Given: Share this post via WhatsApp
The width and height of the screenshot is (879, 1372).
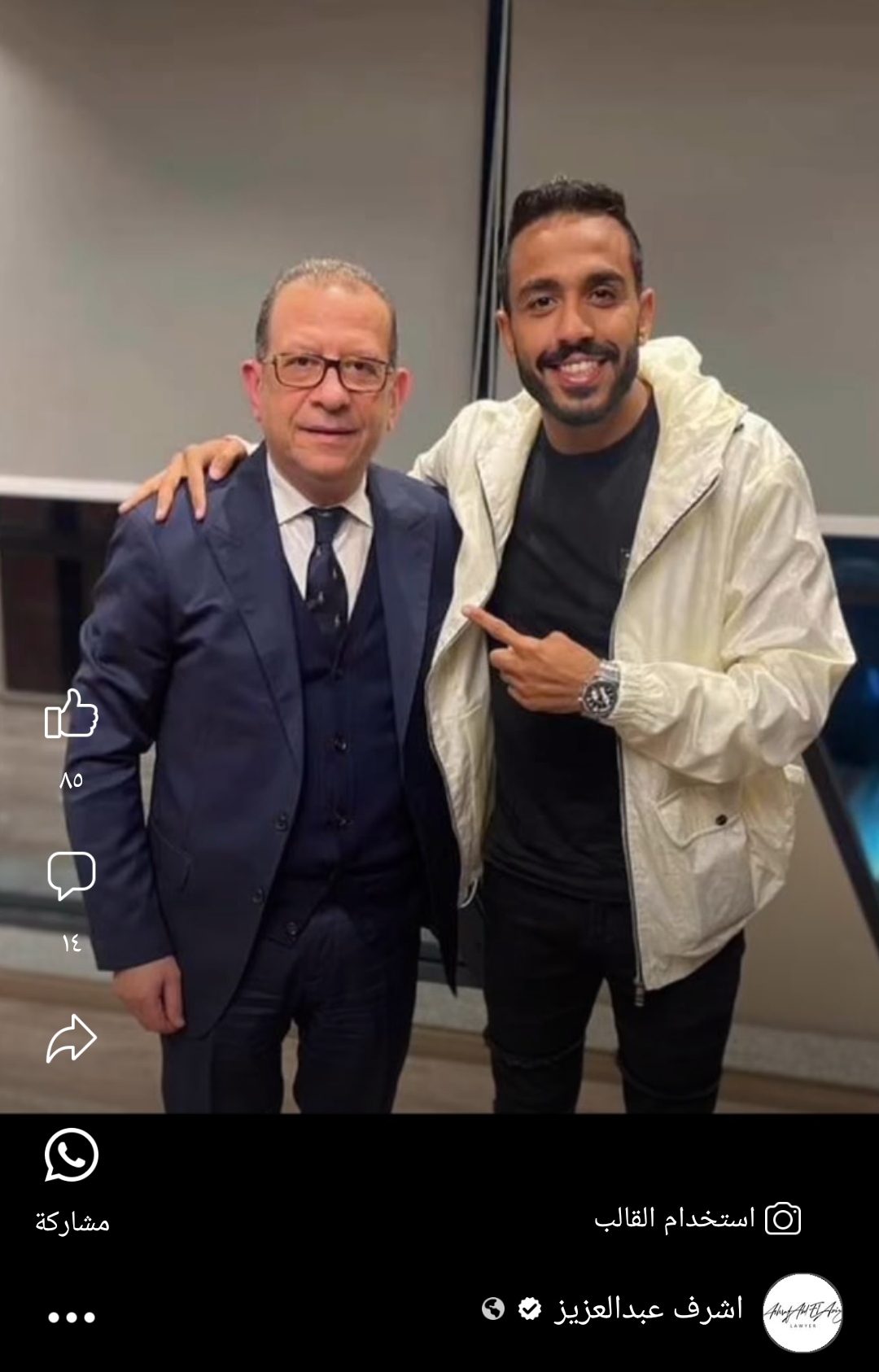Looking at the screenshot, I should pos(72,1156).
